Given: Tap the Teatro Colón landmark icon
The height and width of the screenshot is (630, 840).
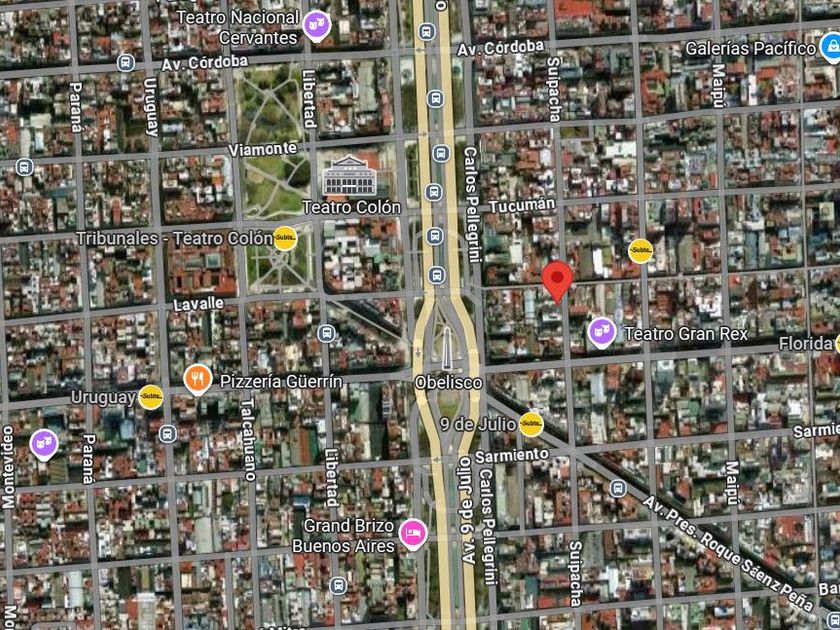Looking at the screenshot, I should click(x=350, y=177).
